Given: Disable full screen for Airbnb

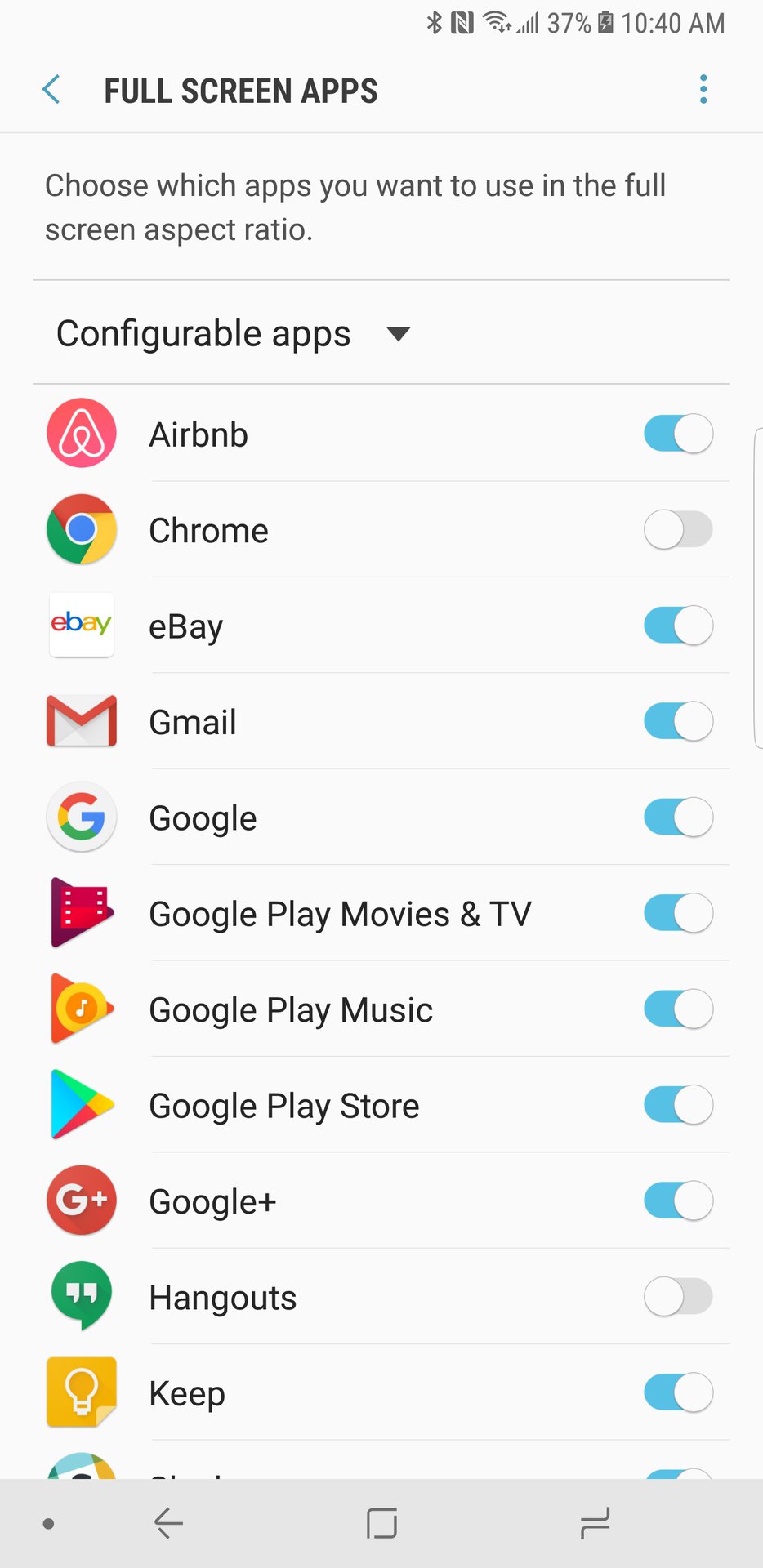Looking at the screenshot, I should pos(678,434).
